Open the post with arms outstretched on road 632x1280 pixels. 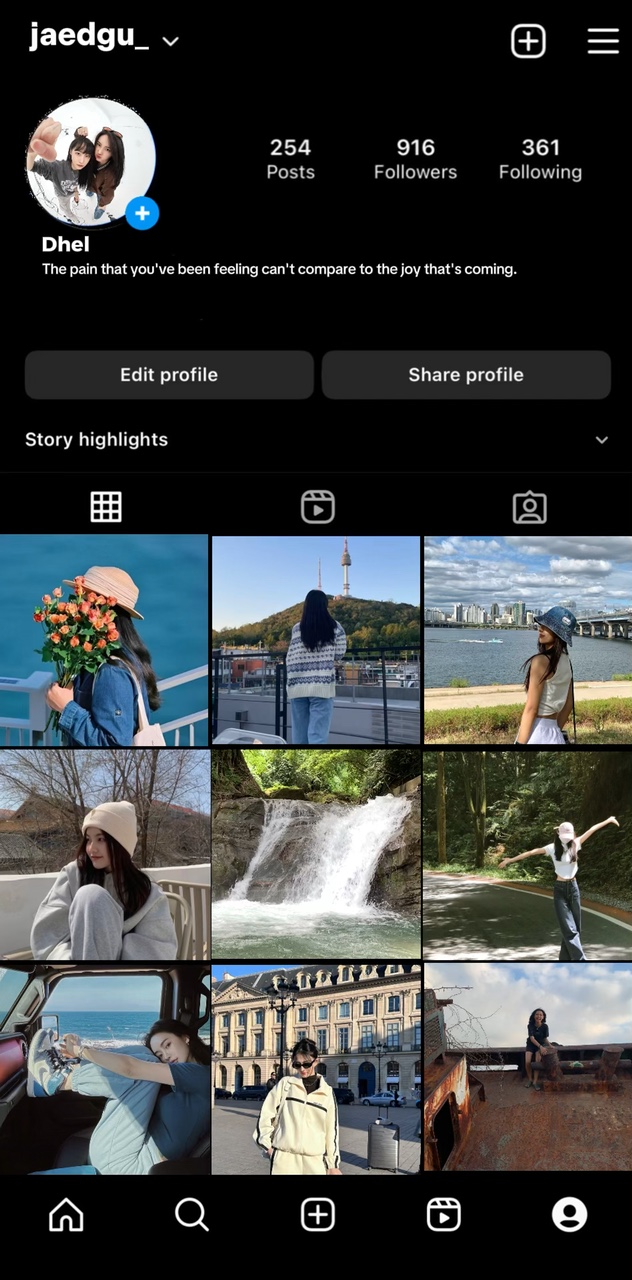[528, 855]
